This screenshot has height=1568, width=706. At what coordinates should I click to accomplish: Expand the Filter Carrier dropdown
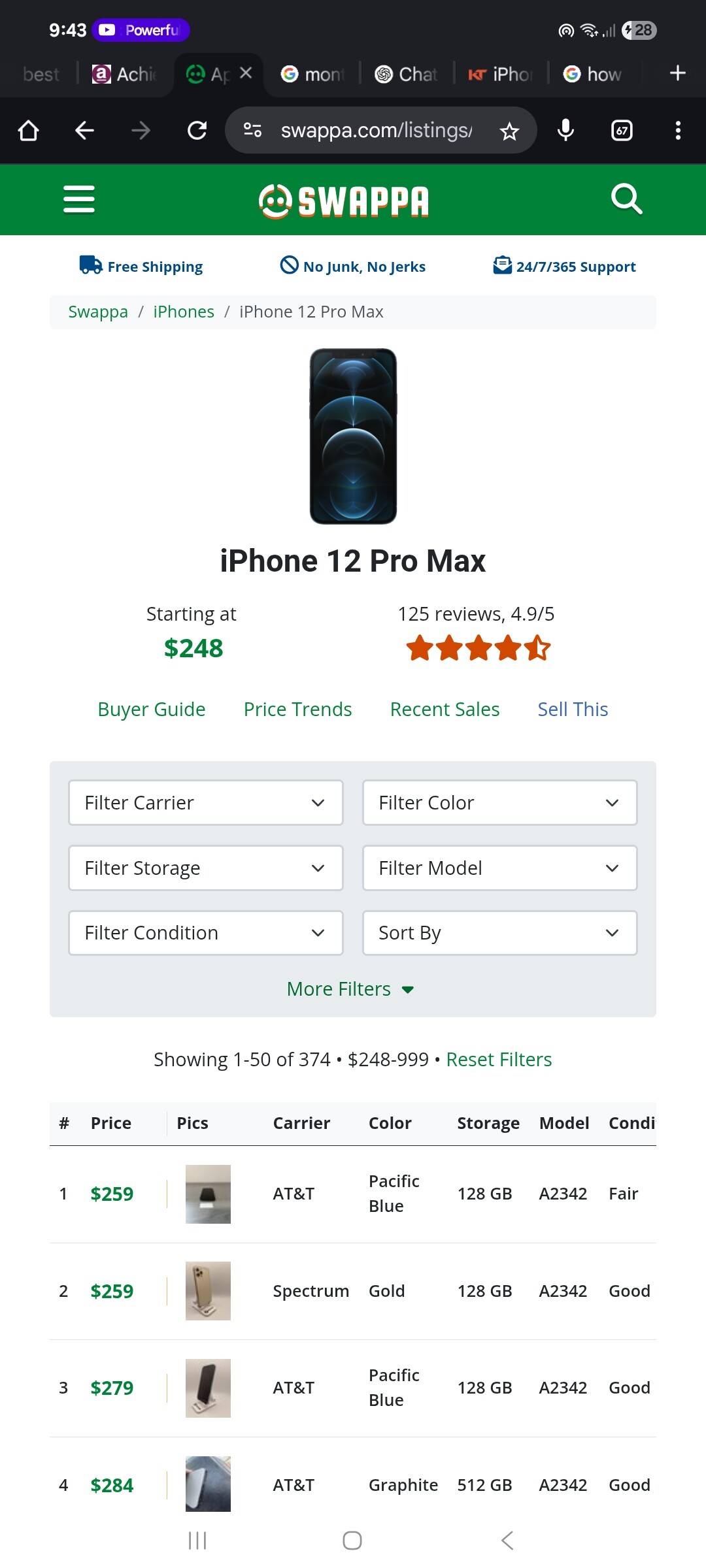205,802
